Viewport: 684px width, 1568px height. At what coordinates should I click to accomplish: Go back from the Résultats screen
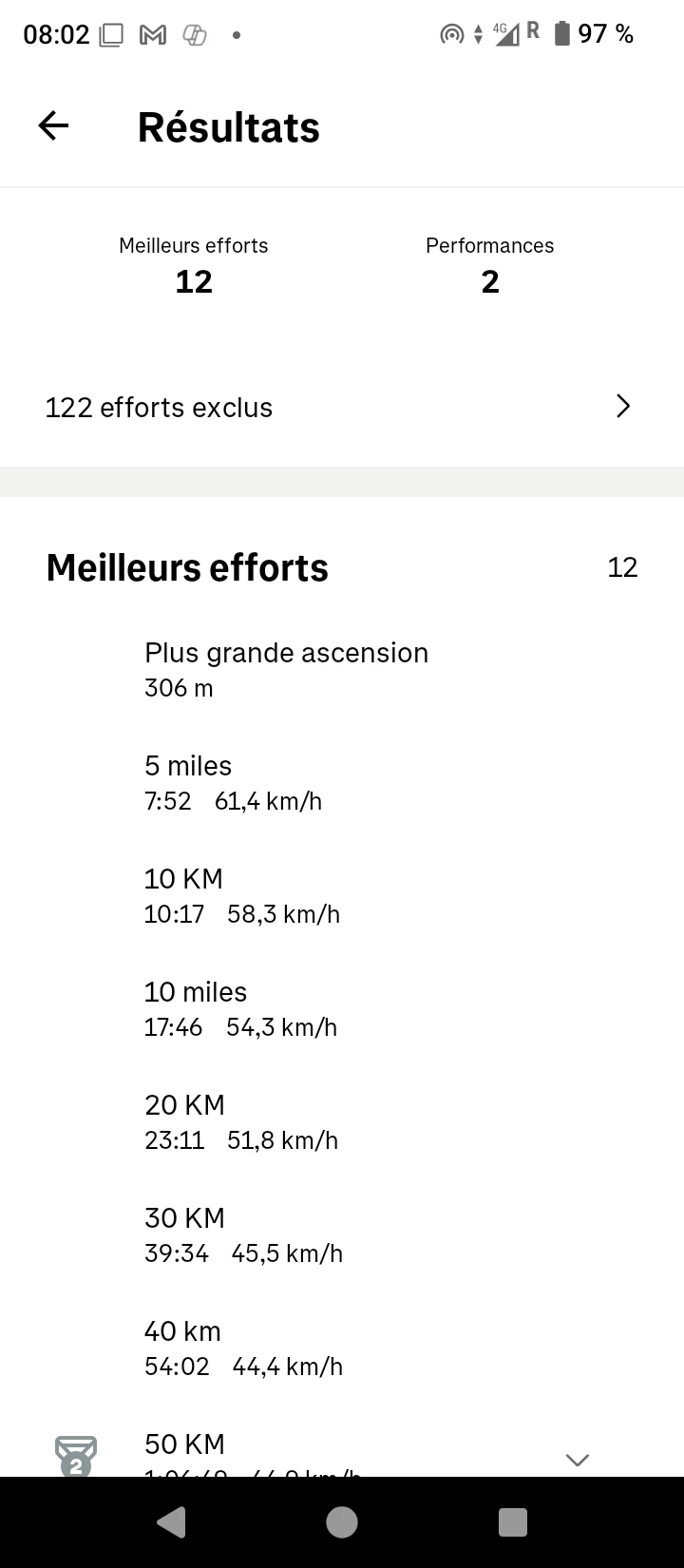(x=53, y=125)
